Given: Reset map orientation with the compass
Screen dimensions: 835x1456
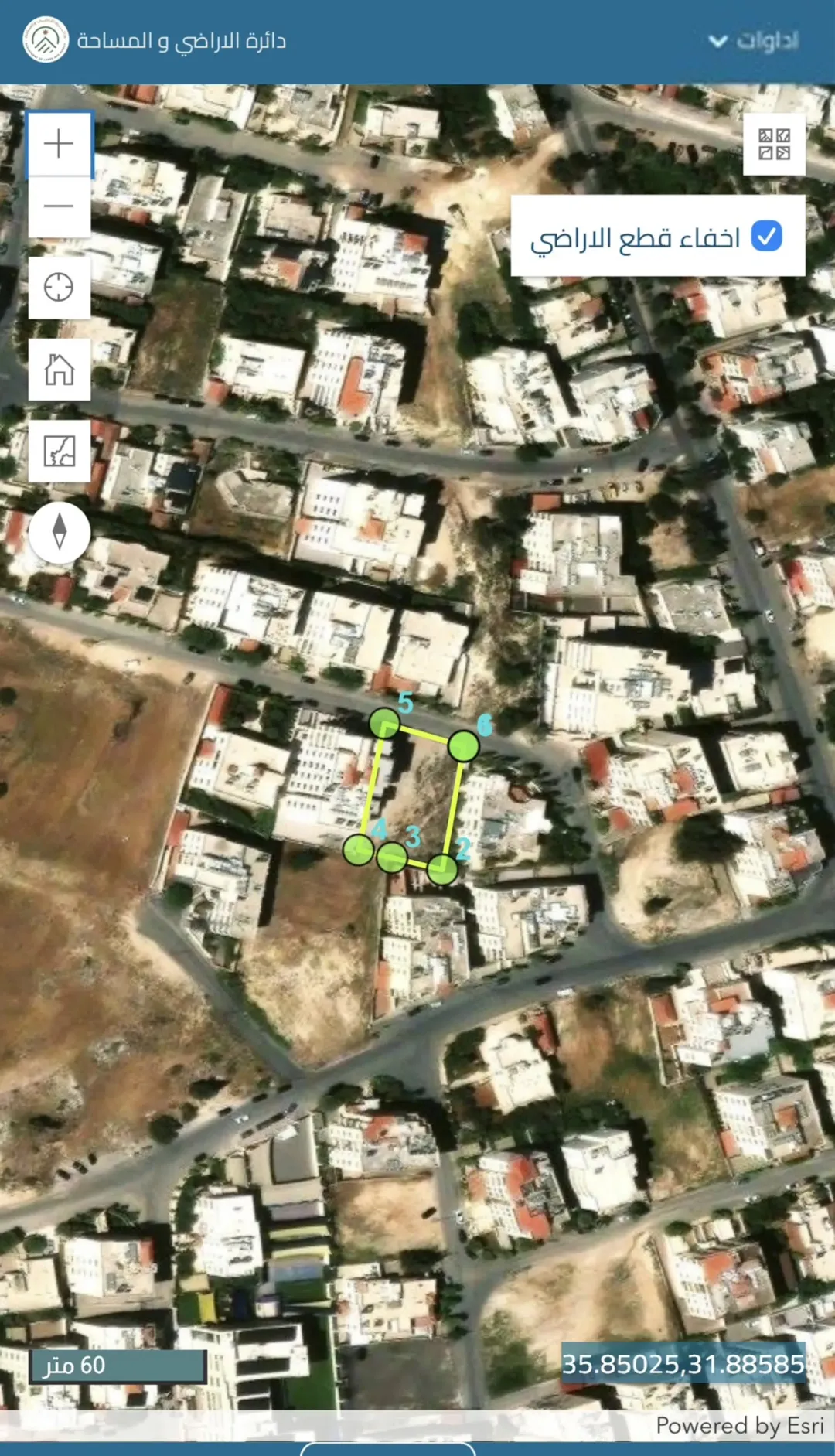Looking at the screenshot, I should click(60, 532).
